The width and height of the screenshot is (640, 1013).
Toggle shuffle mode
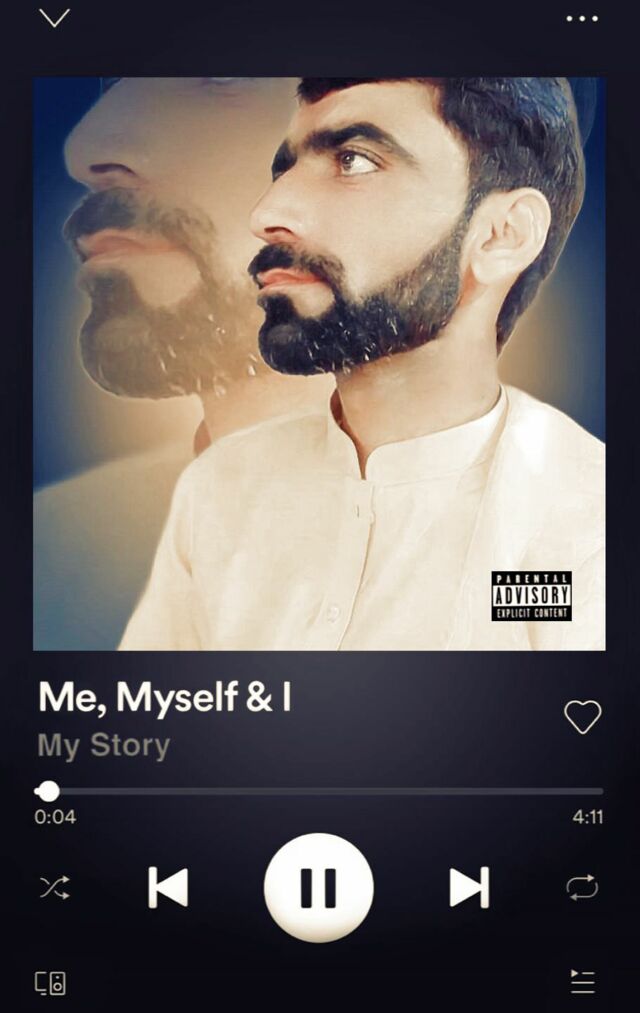point(54,887)
